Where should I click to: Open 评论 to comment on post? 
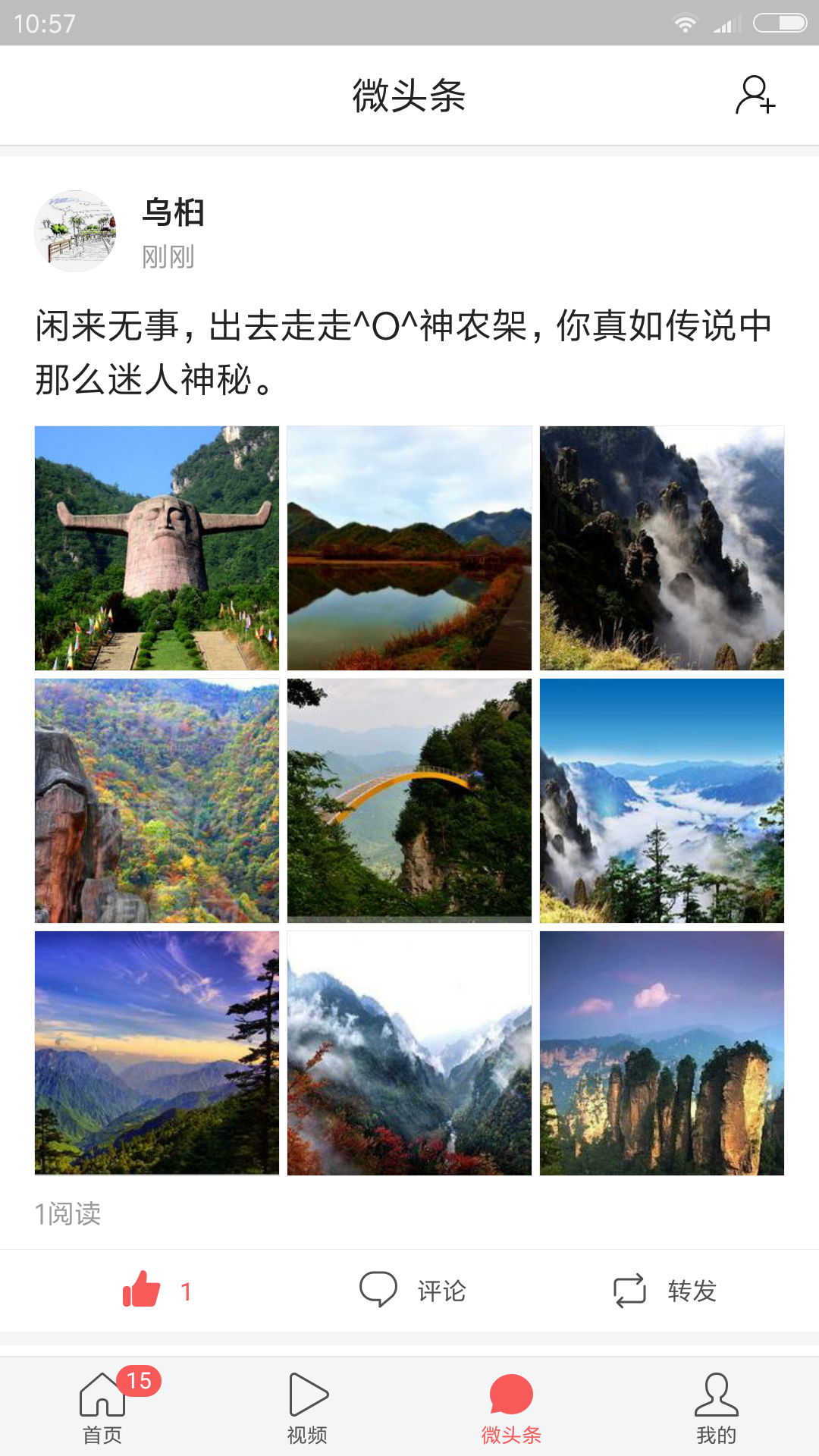point(413,1290)
